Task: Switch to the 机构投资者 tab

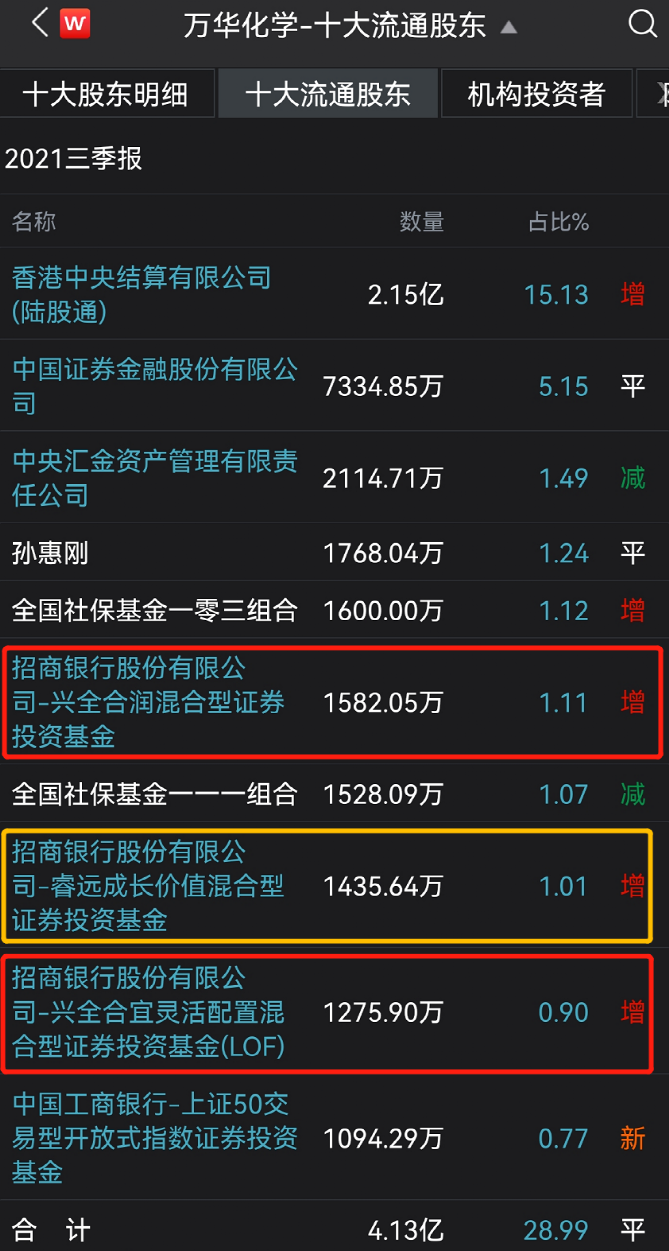Action: coord(537,94)
